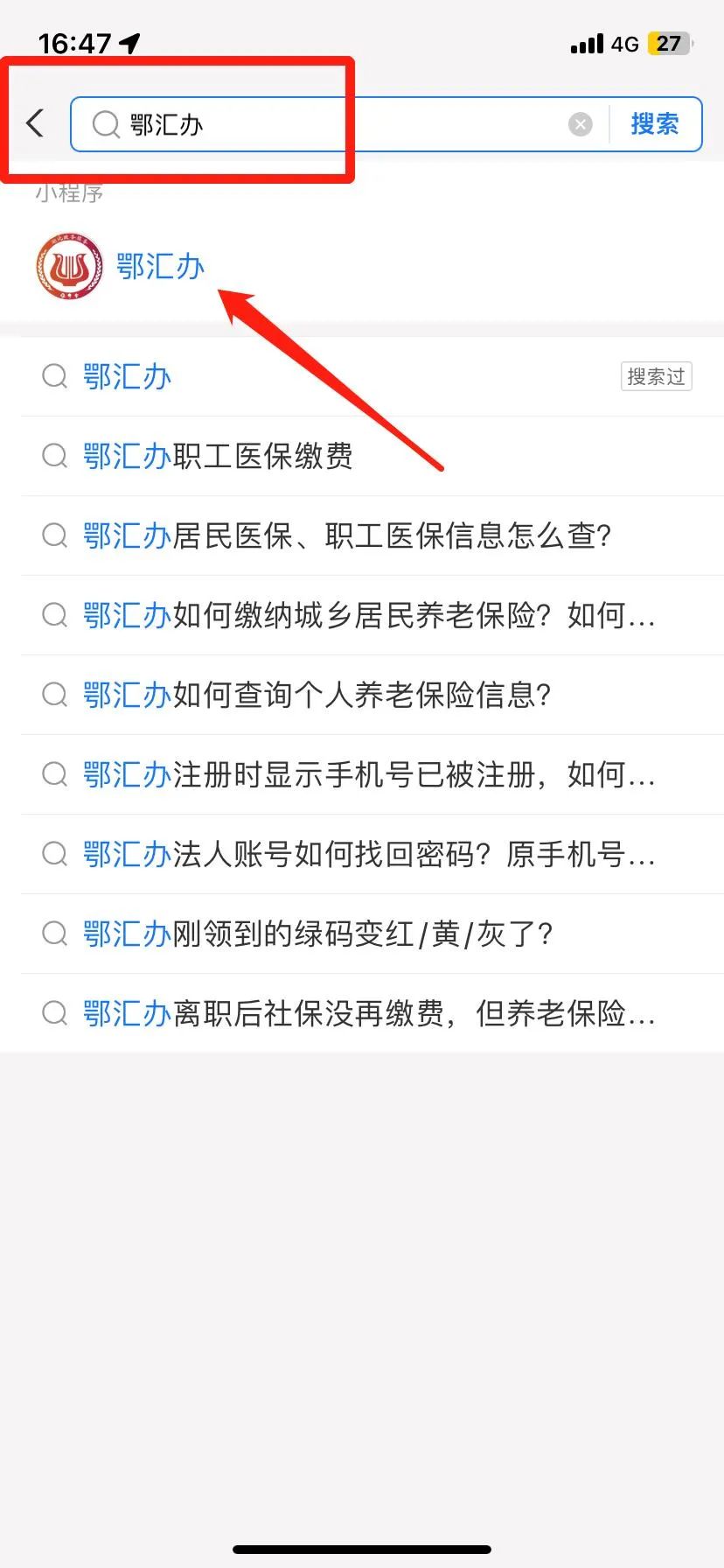Open suggestion 鄂汇办法人账号如何找回密码

[x=367, y=855]
